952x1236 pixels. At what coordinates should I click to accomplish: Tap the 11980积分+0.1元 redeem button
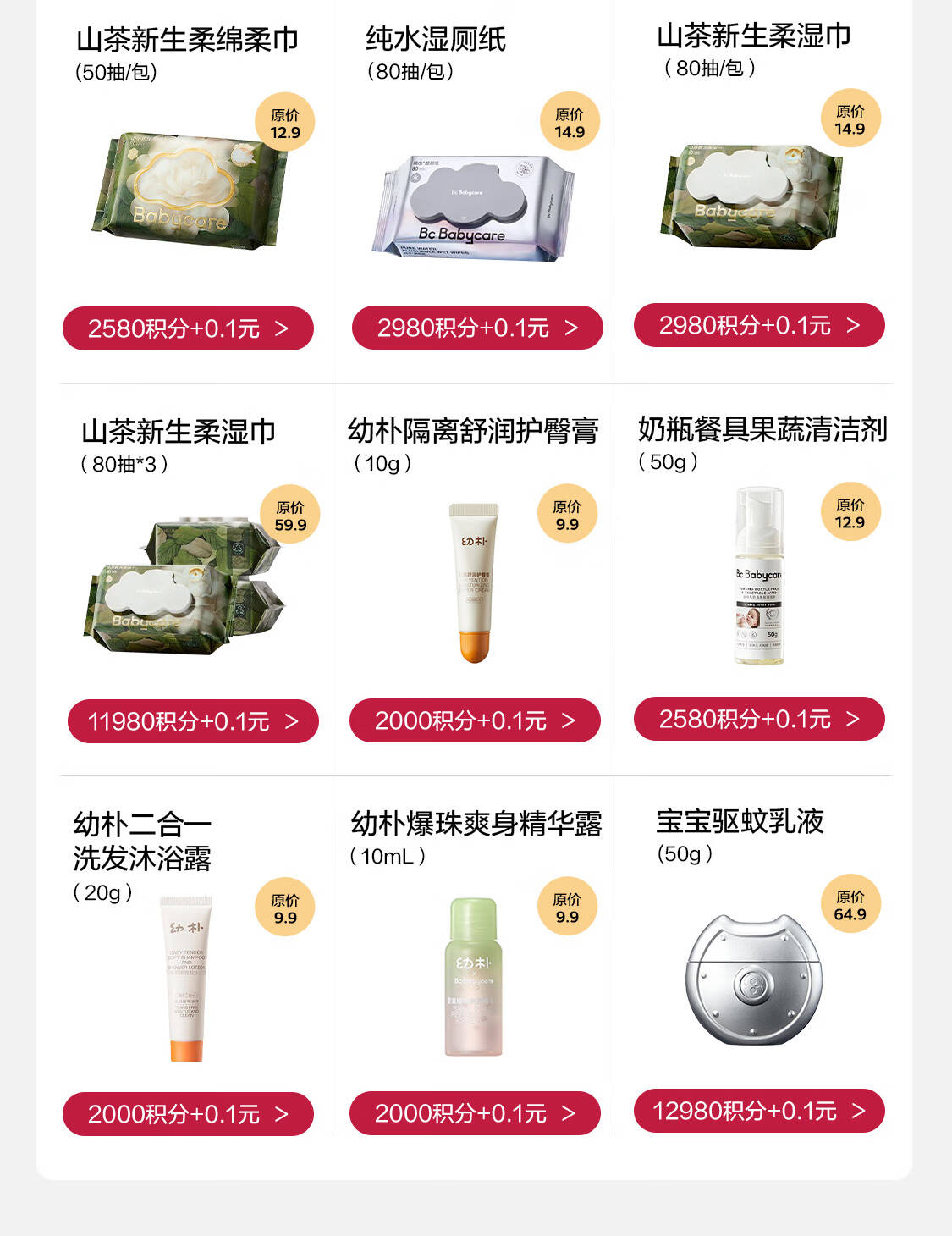pos(193,721)
